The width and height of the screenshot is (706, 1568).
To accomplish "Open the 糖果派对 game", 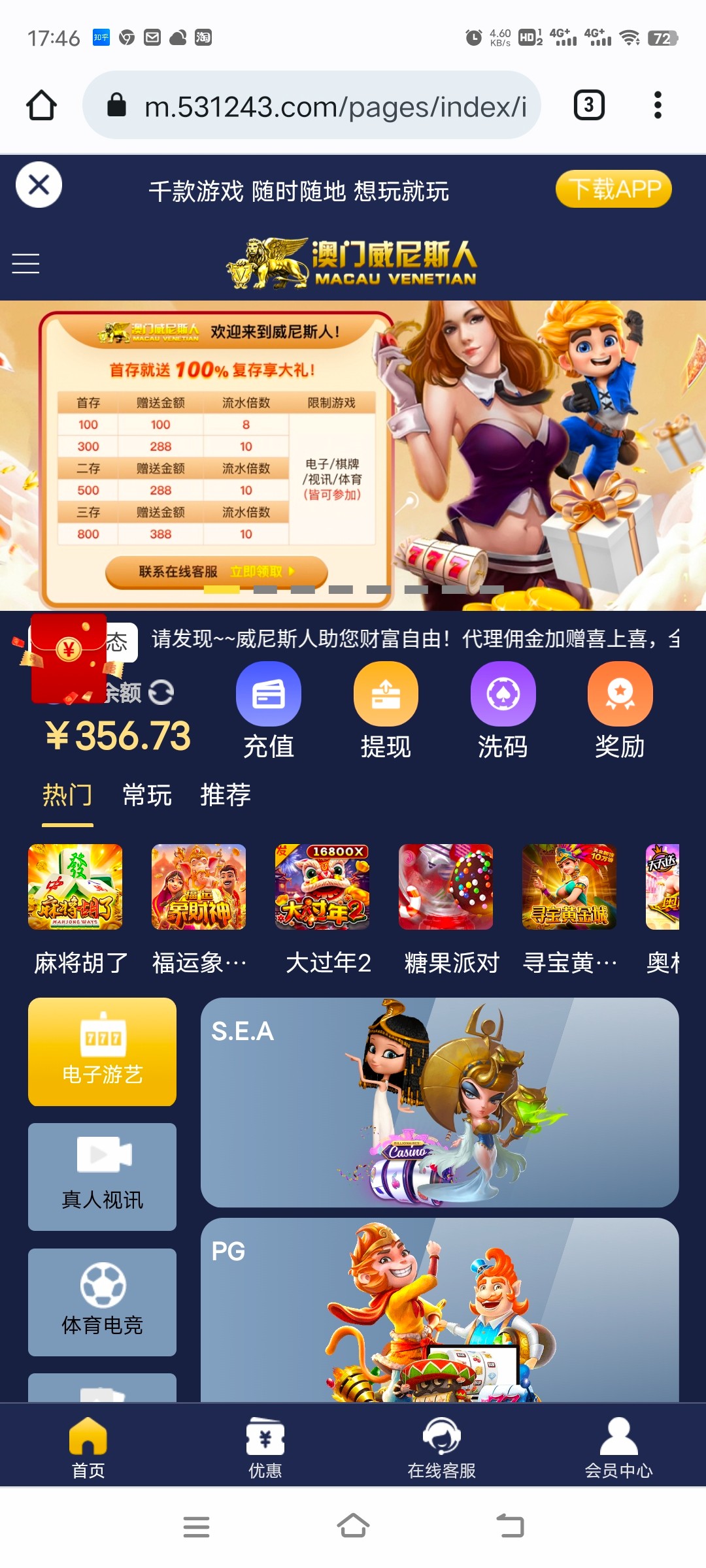I will tap(446, 887).
